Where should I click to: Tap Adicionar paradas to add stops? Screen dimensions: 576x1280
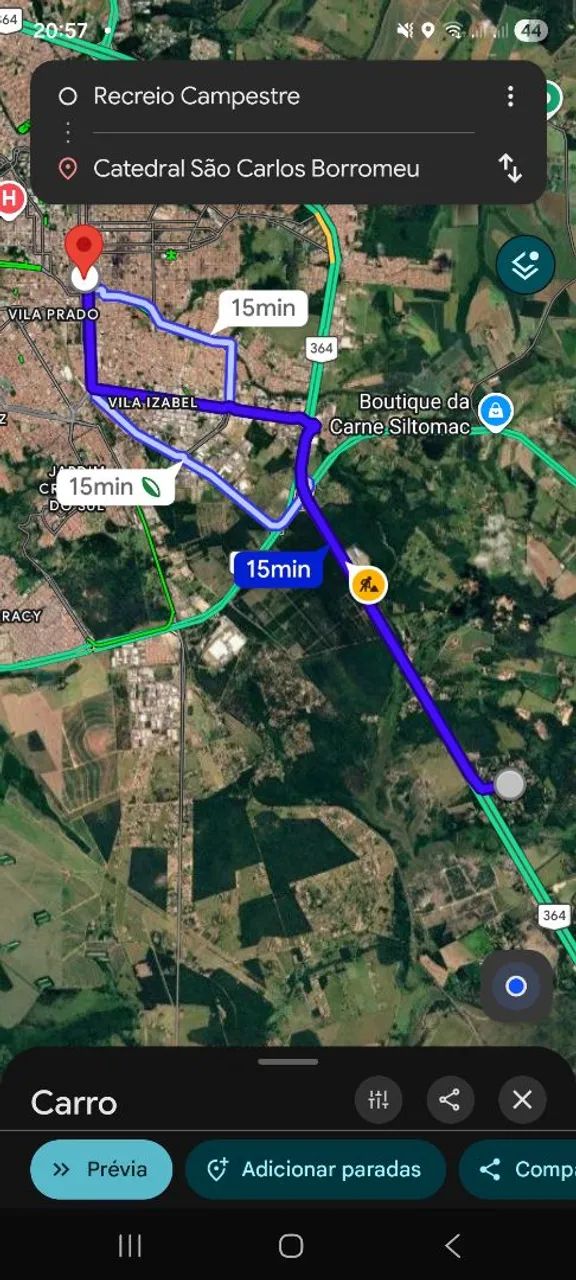(315, 1169)
